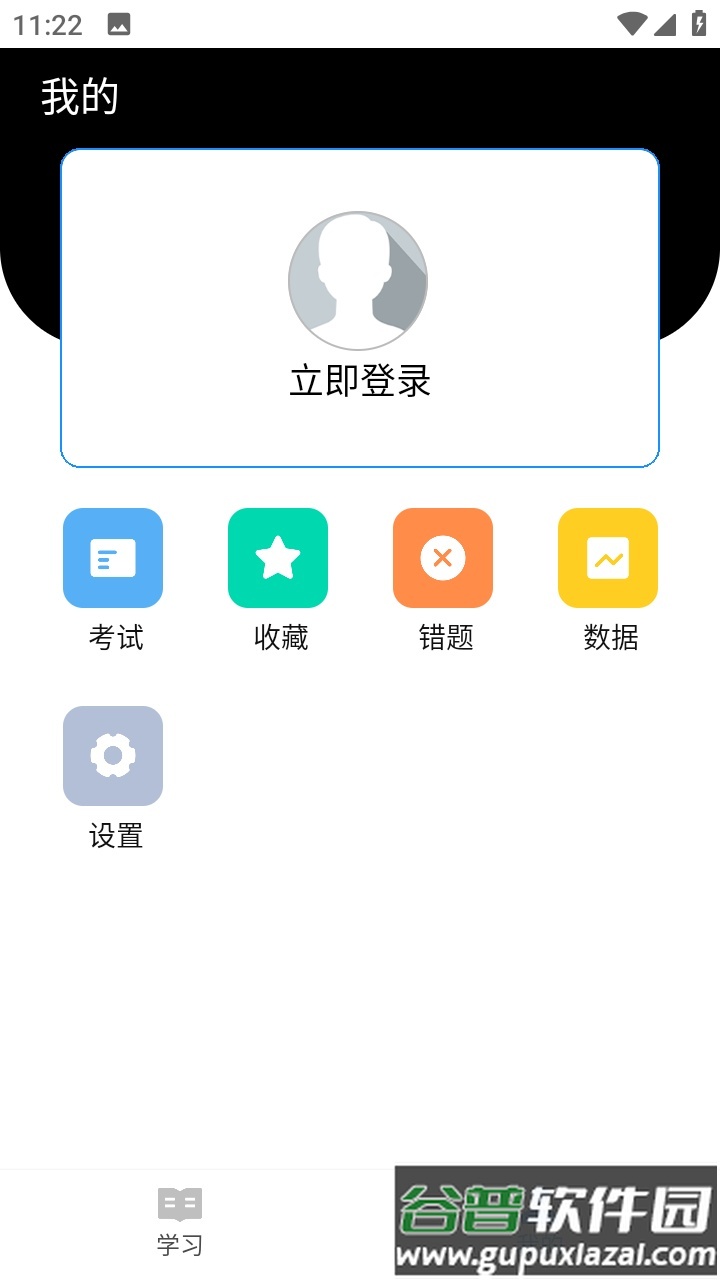Select the 收藏 (Favorites) star icon
This screenshot has height=1280, width=720.
pos(278,557)
